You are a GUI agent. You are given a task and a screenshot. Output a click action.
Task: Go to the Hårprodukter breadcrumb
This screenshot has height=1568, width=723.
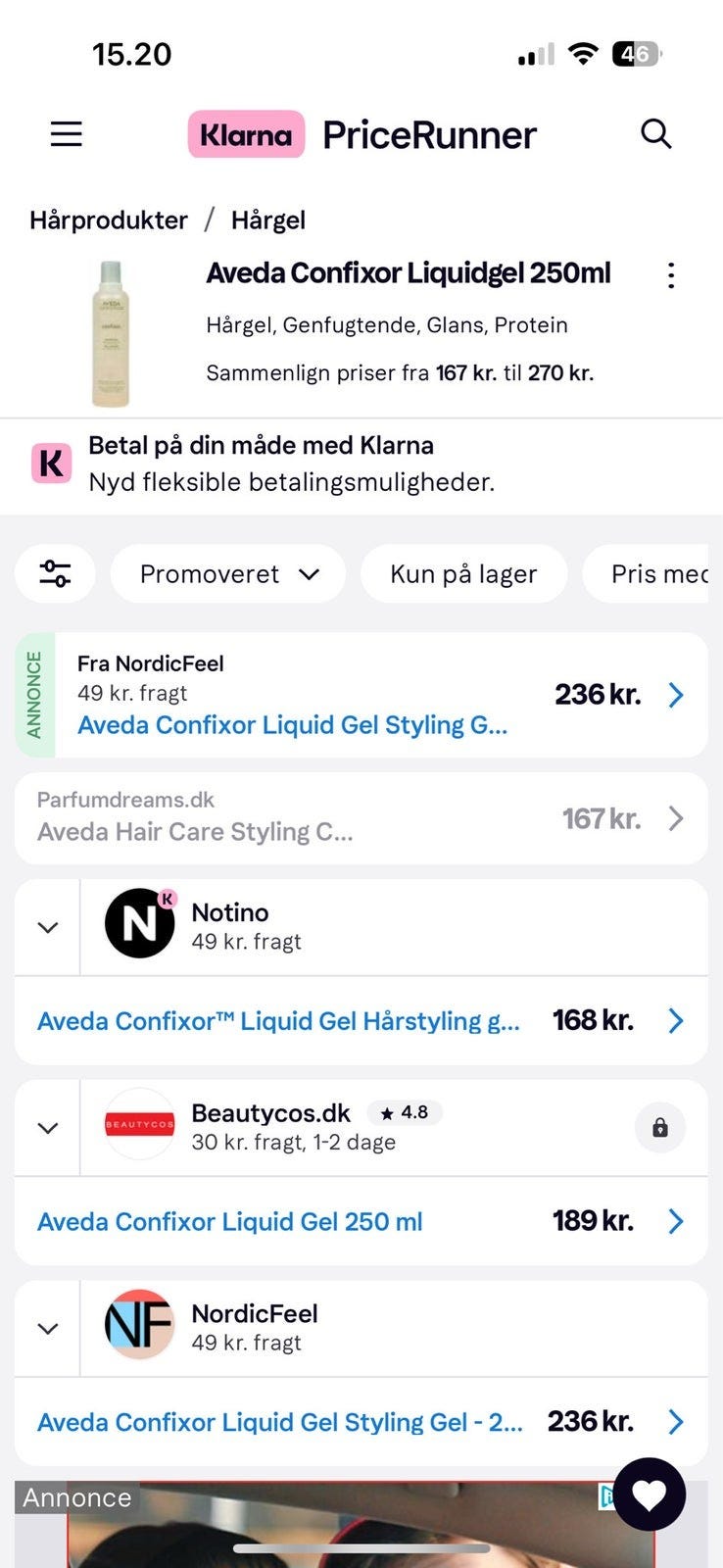pyautogui.click(x=108, y=220)
